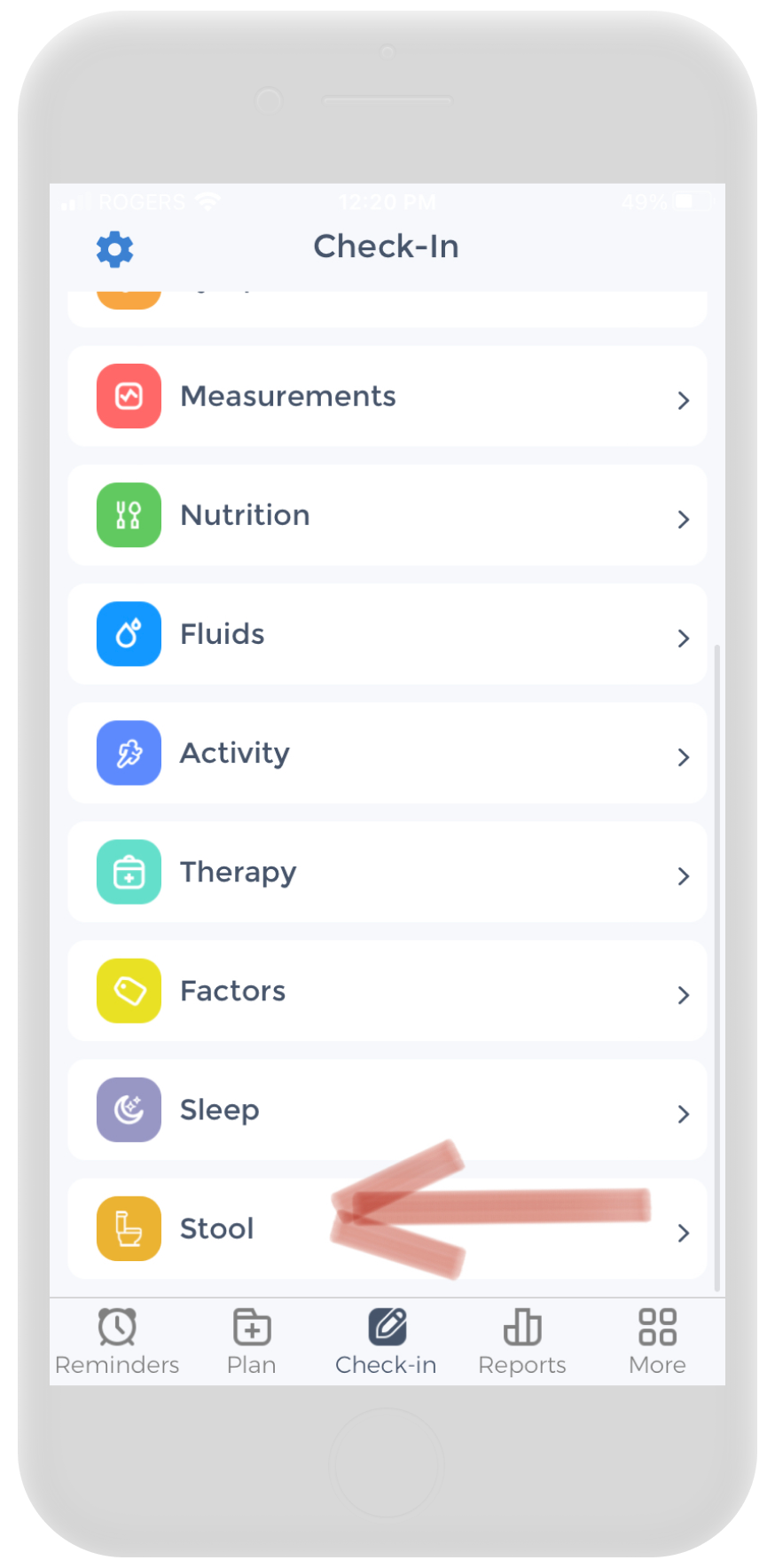The image size is (775, 1568).
Task: Select the Activity runner icon
Action: click(129, 753)
